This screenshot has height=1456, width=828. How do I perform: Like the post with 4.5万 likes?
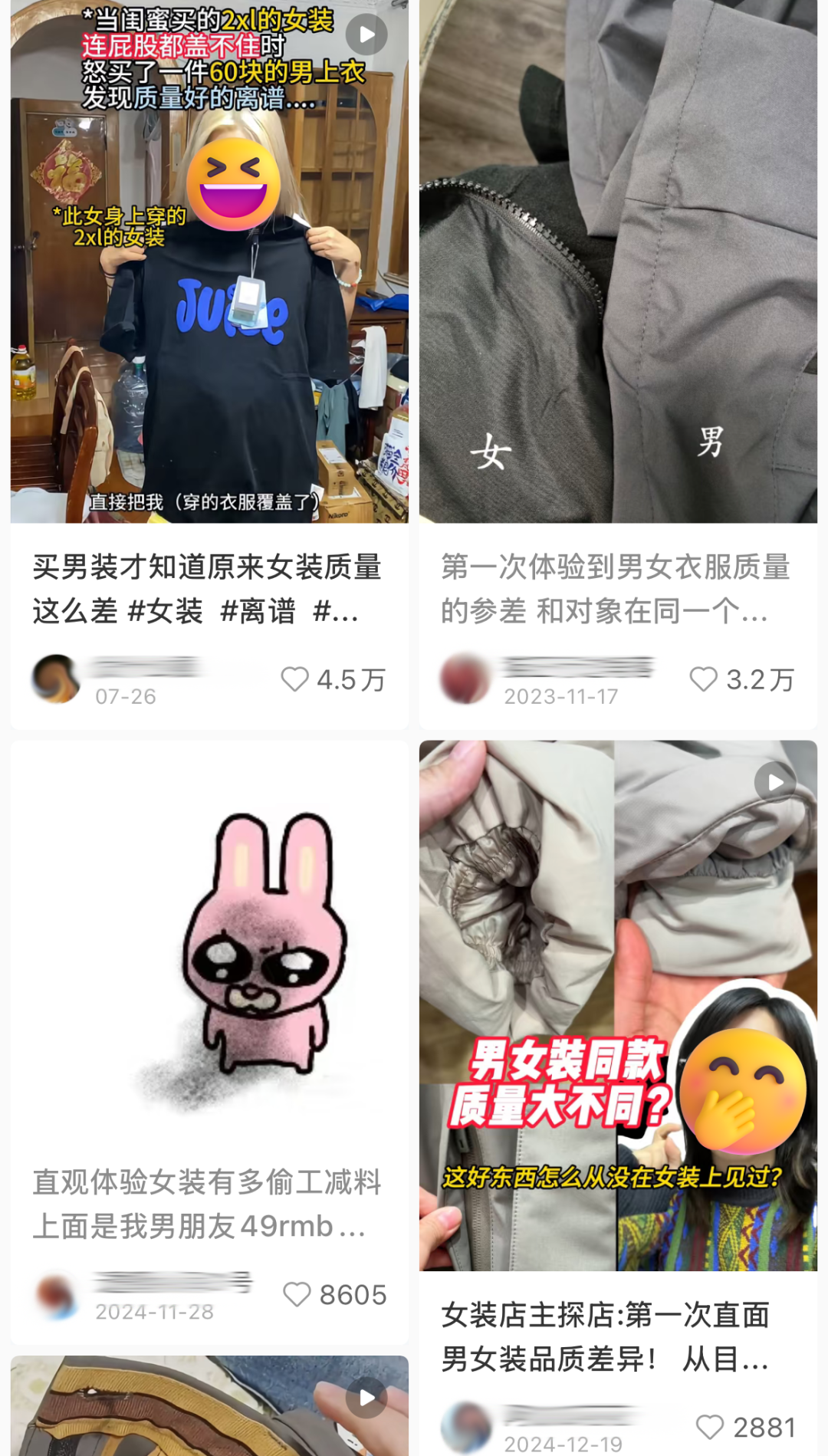[295, 679]
